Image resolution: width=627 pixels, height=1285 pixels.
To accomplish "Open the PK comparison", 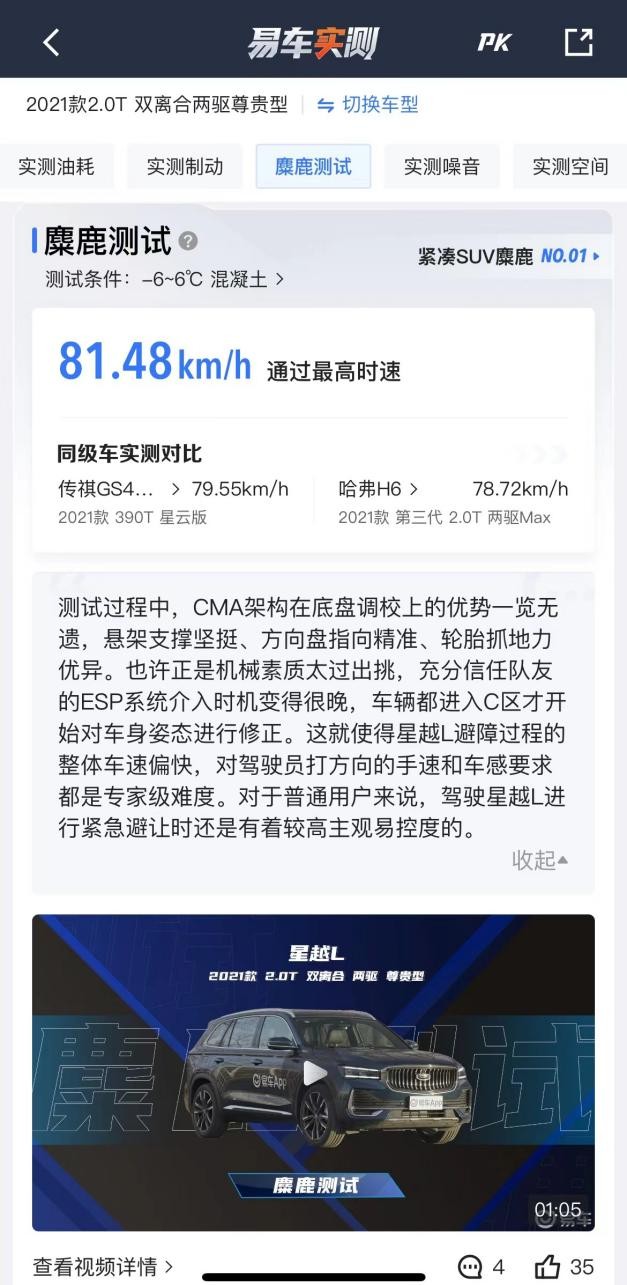I will [x=494, y=42].
